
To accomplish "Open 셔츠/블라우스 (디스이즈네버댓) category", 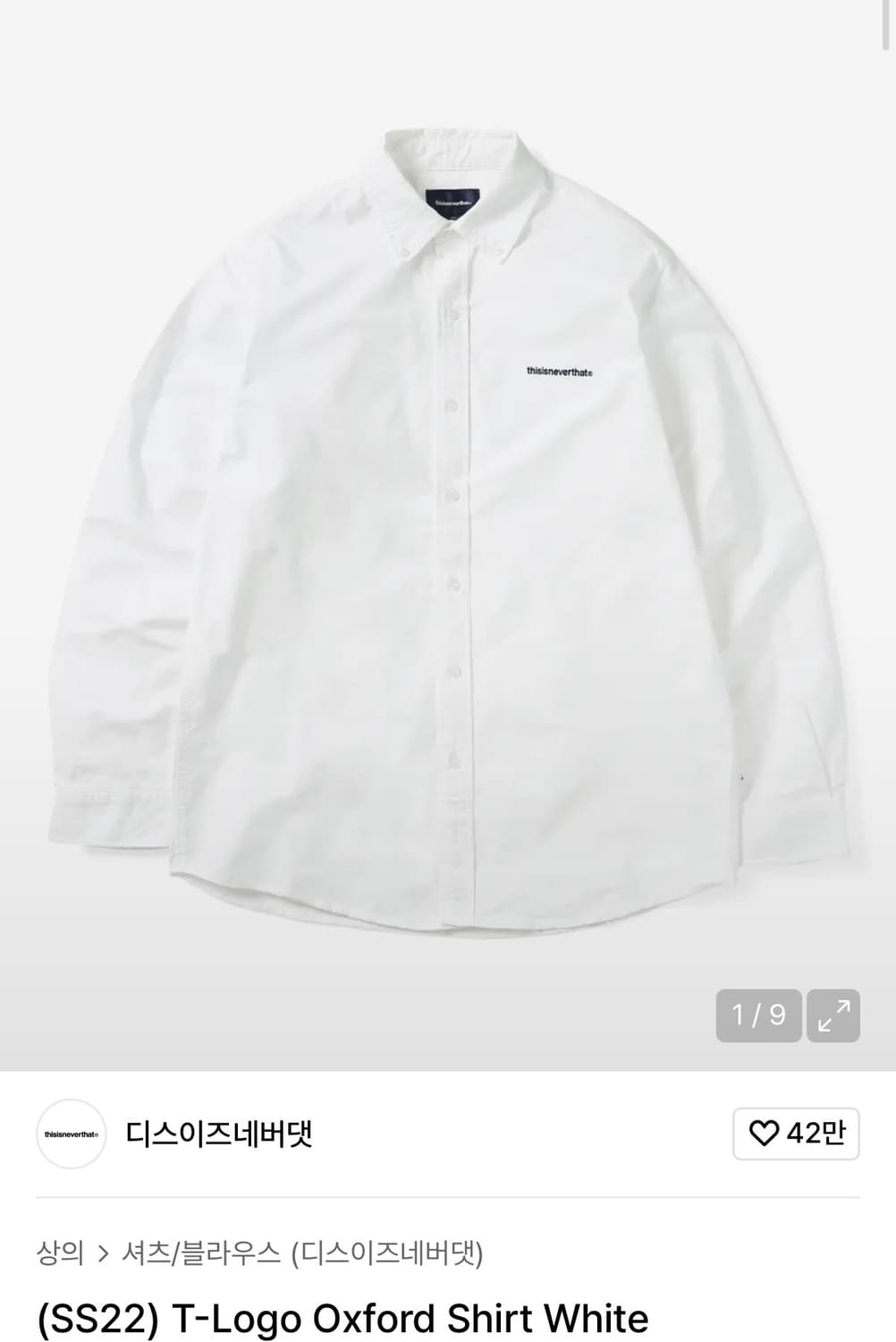I will (x=302, y=1253).
